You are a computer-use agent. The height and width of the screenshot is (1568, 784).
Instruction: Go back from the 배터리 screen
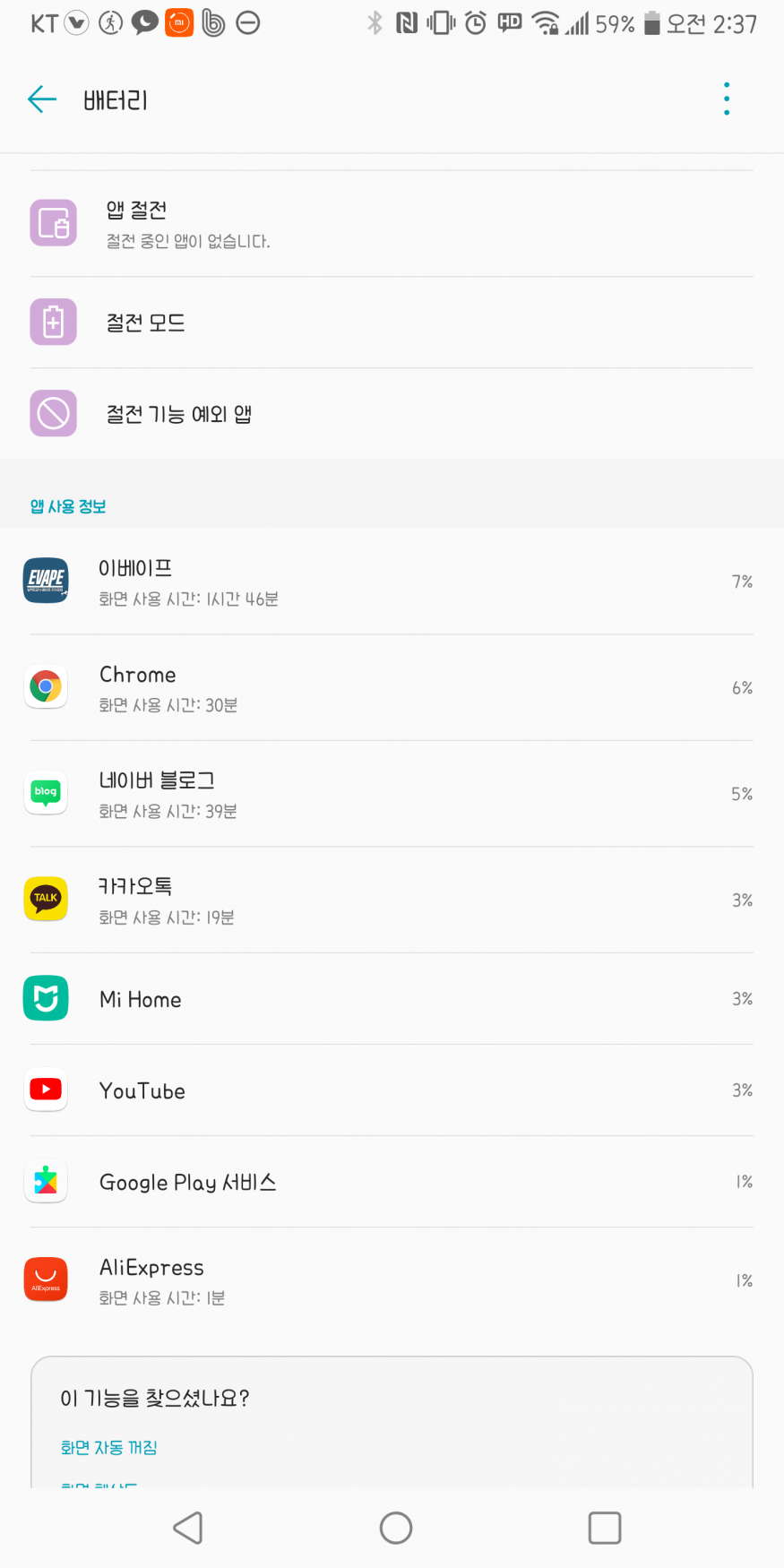(42, 99)
